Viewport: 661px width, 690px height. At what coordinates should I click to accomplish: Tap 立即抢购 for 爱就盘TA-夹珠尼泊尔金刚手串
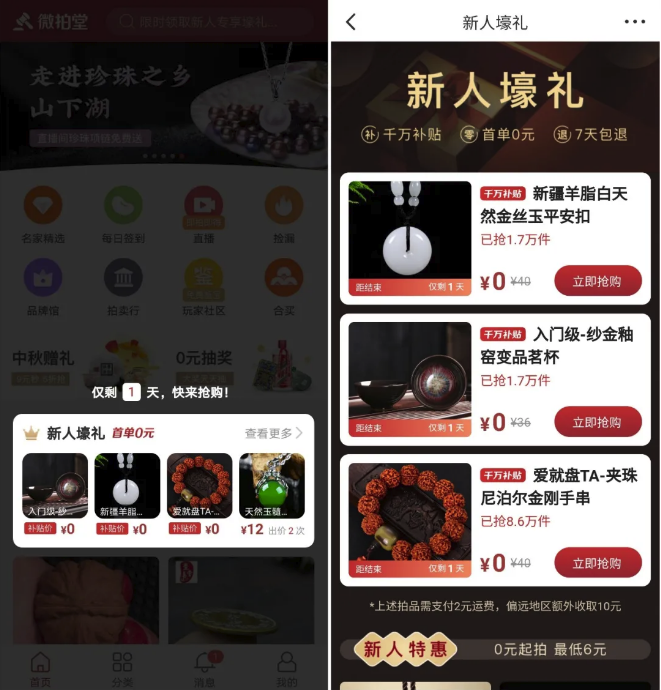[x=598, y=562]
